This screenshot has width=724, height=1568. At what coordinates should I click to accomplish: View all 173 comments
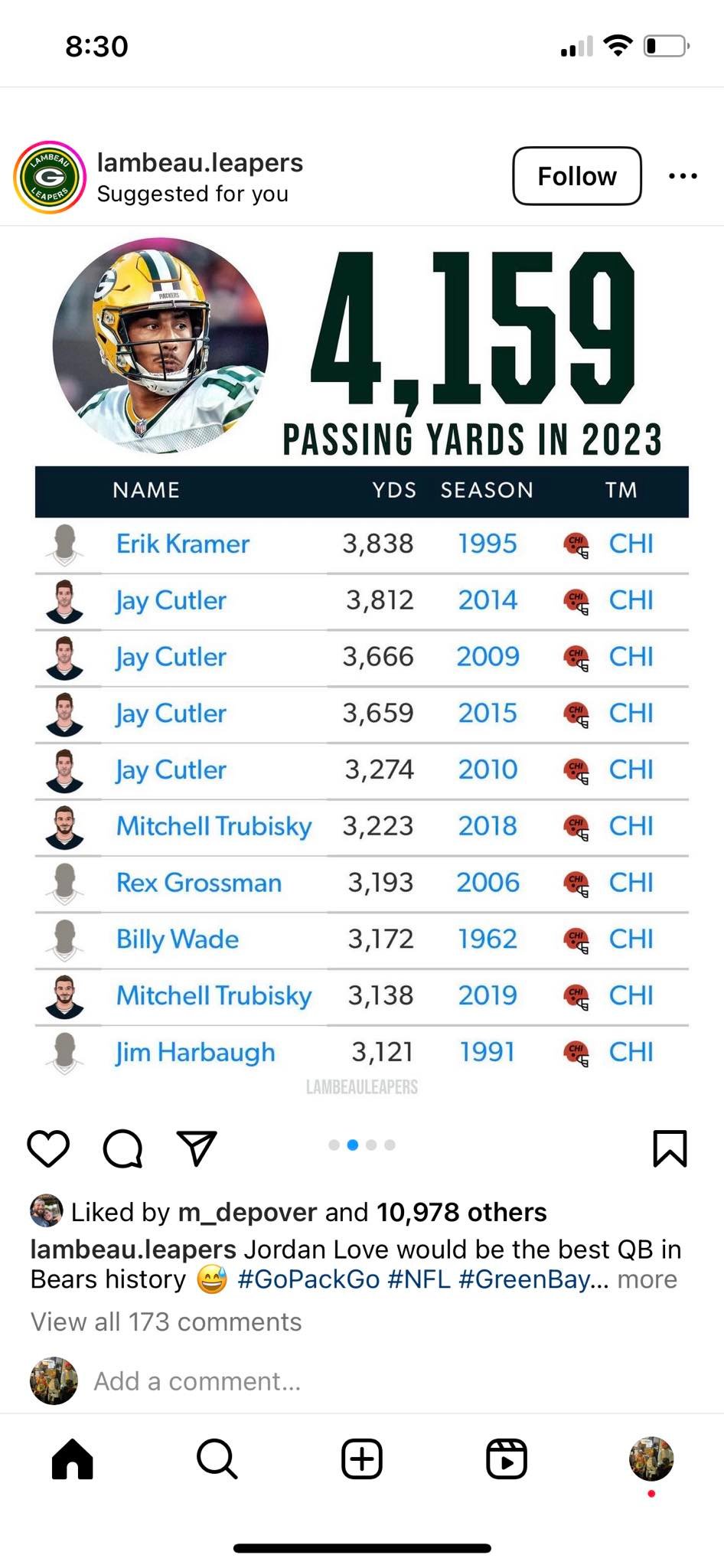166,1321
